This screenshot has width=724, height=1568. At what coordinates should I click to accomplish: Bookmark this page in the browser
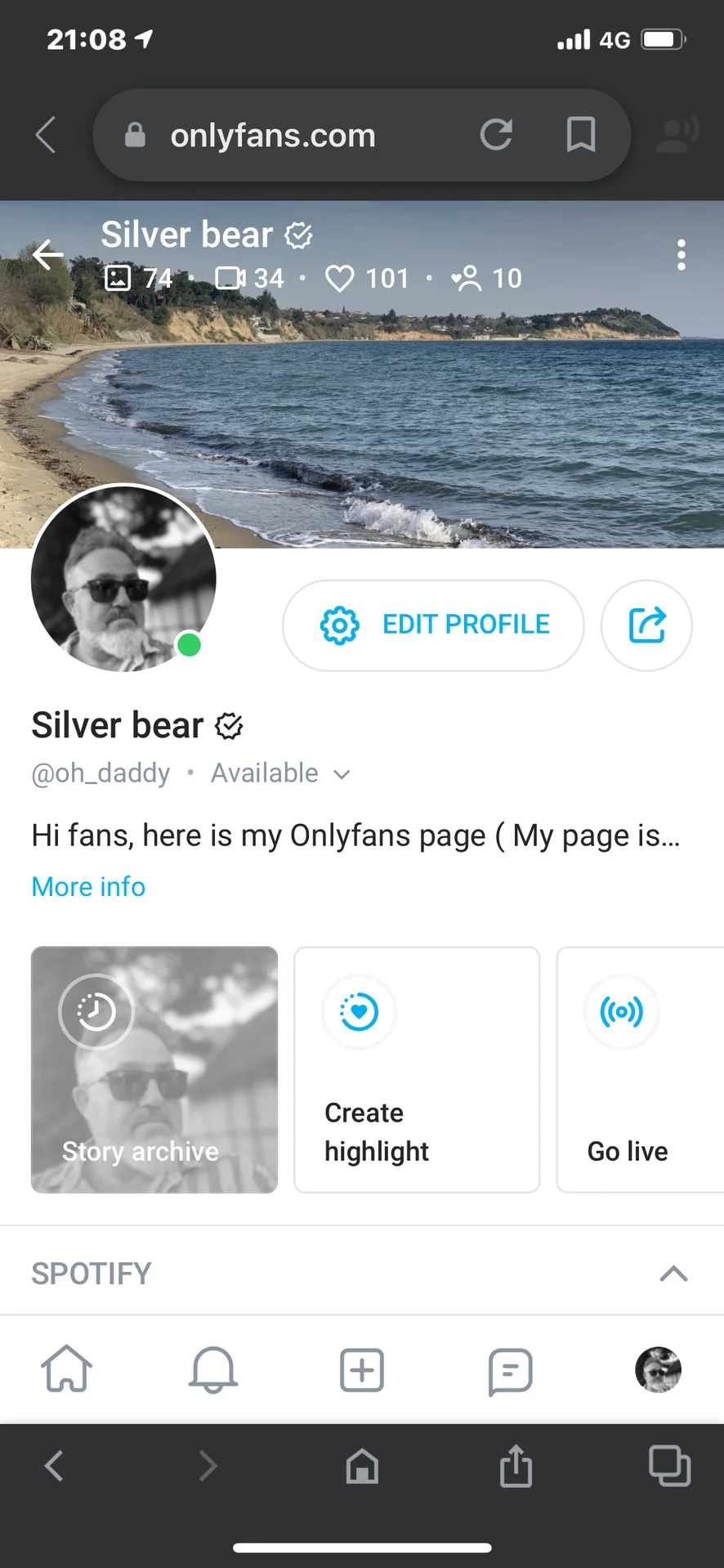pyautogui.click(x=581, y=135)
